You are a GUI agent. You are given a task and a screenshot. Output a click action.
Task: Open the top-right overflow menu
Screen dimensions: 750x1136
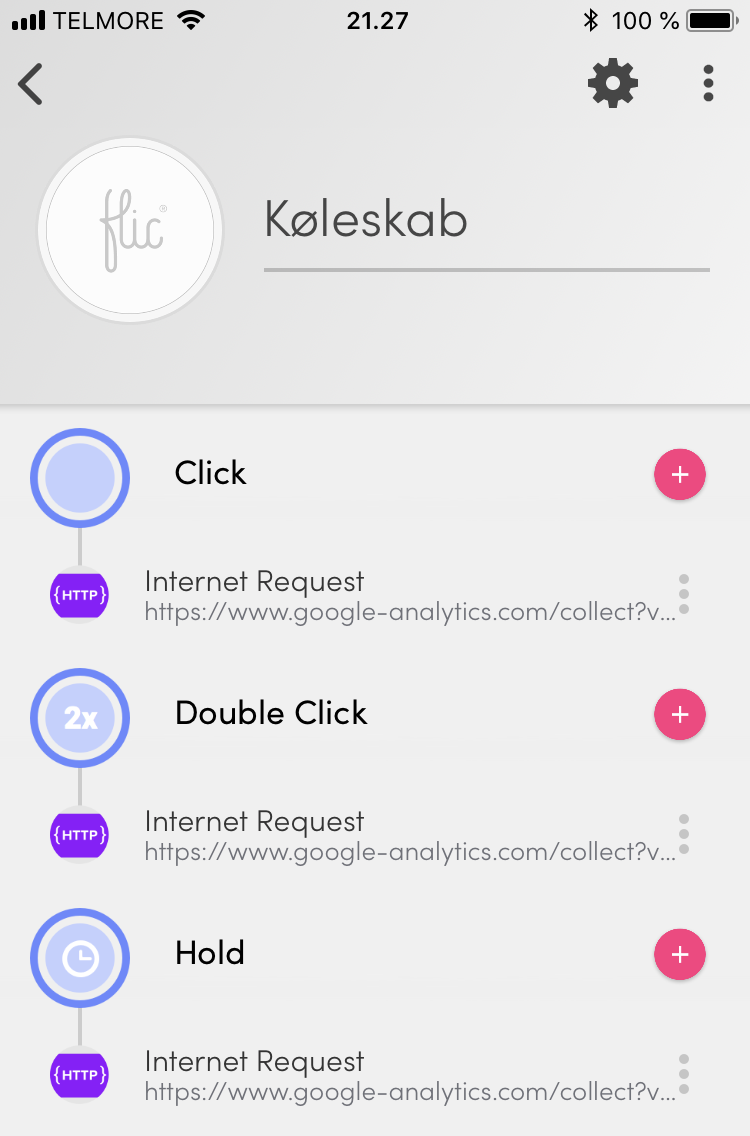708,83
